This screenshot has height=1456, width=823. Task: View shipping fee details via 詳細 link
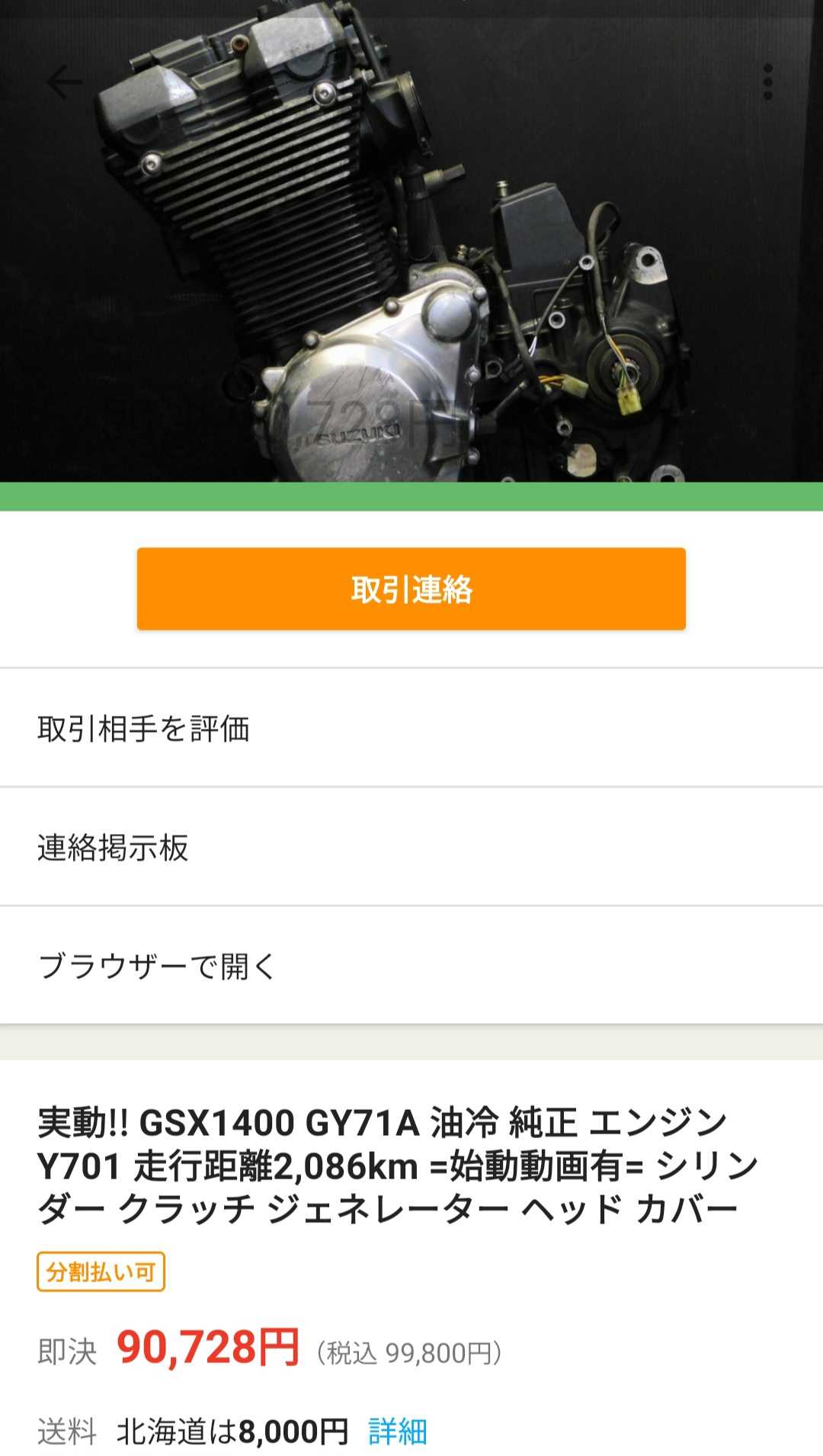click(x=398, y=1432)
